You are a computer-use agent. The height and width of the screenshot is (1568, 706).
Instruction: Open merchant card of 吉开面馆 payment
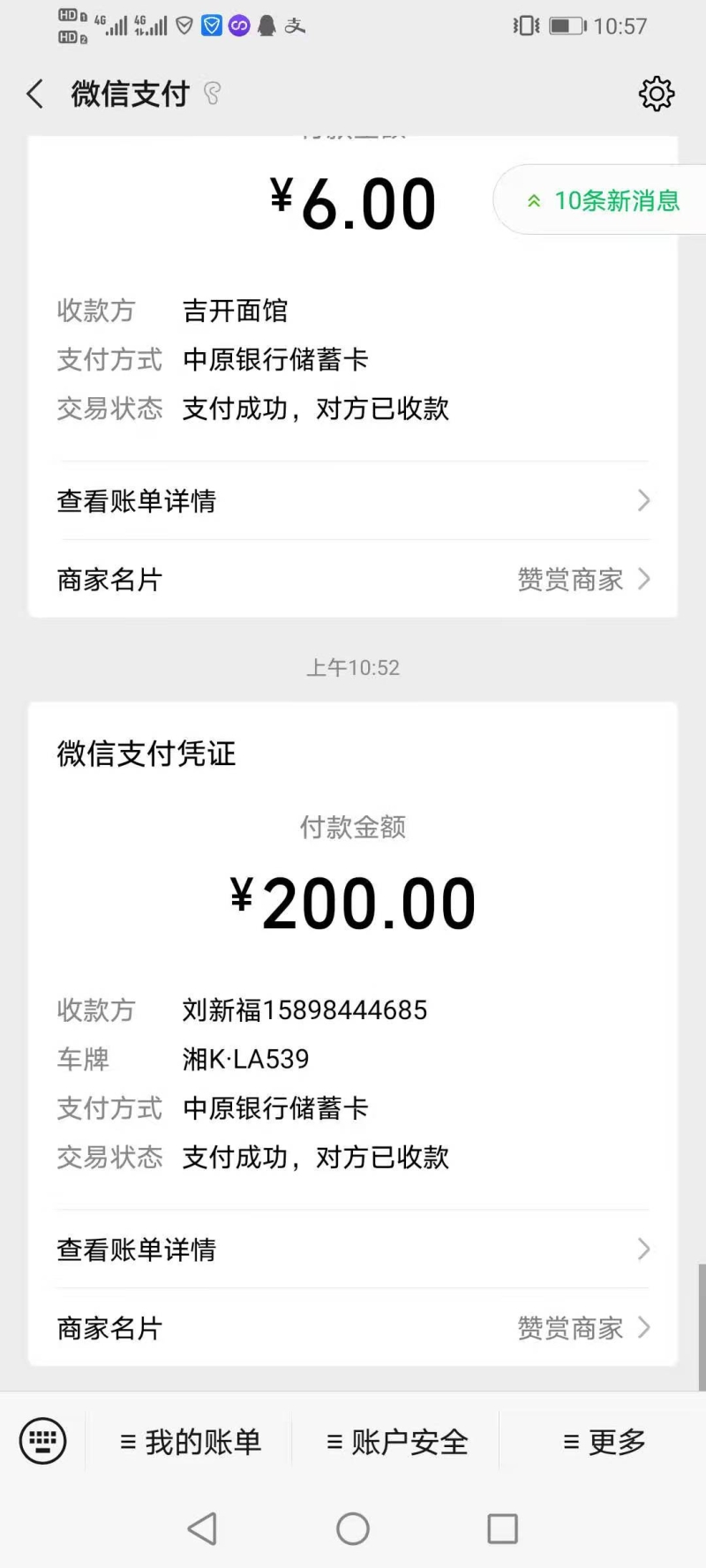pyautogui.click(x=353, y=580)
